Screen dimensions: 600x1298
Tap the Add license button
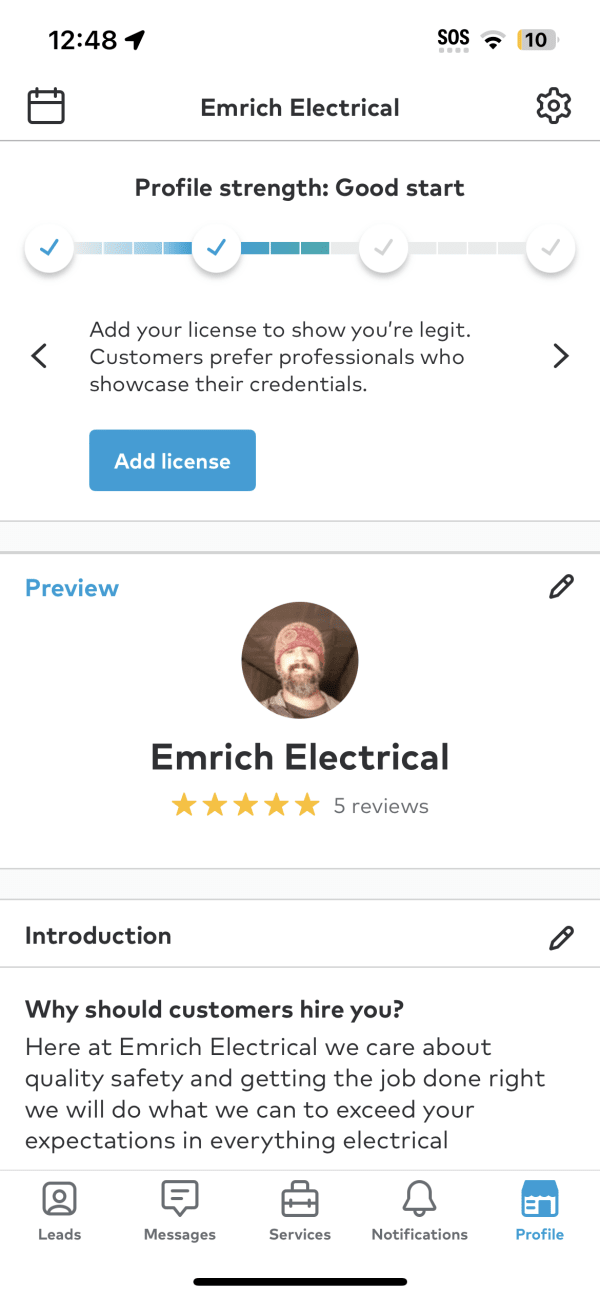pyautogui.click(x=172, y=461)
